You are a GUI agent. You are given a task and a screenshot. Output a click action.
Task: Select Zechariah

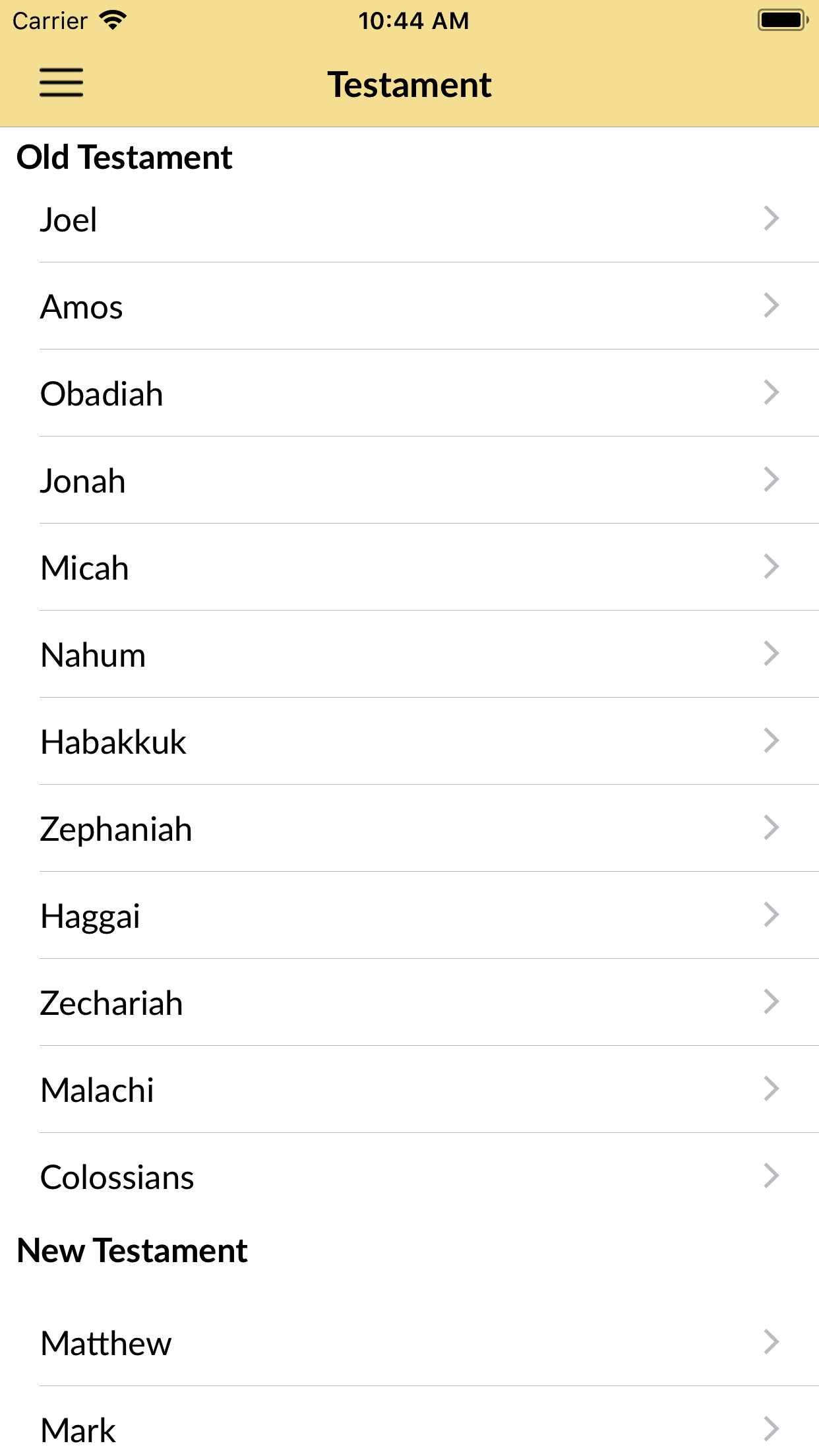tap(409, 1002)
